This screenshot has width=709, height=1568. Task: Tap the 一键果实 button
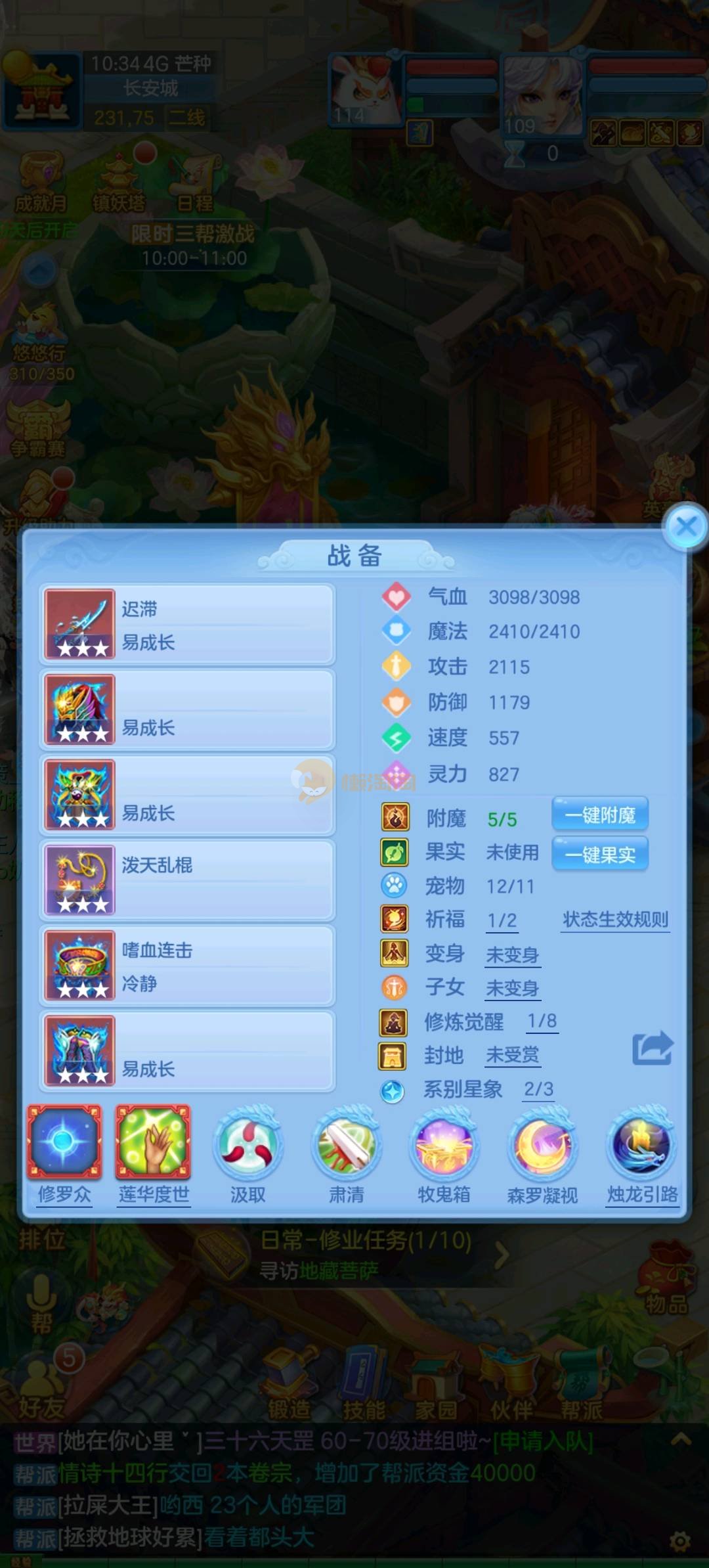coord(600,855)
